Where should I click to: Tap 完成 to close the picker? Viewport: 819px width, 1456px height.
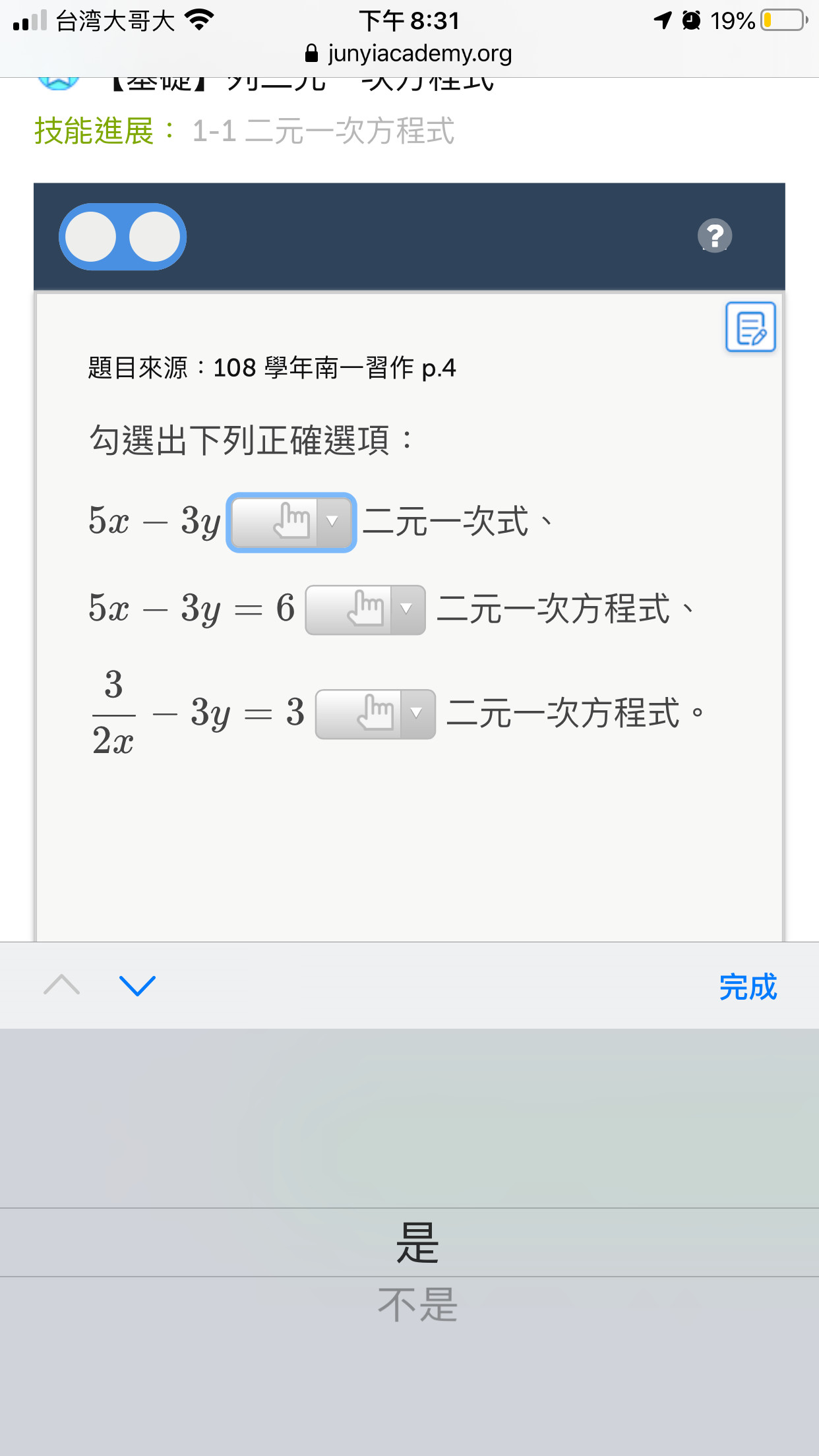pyautogui.click(x=748, y=986)
